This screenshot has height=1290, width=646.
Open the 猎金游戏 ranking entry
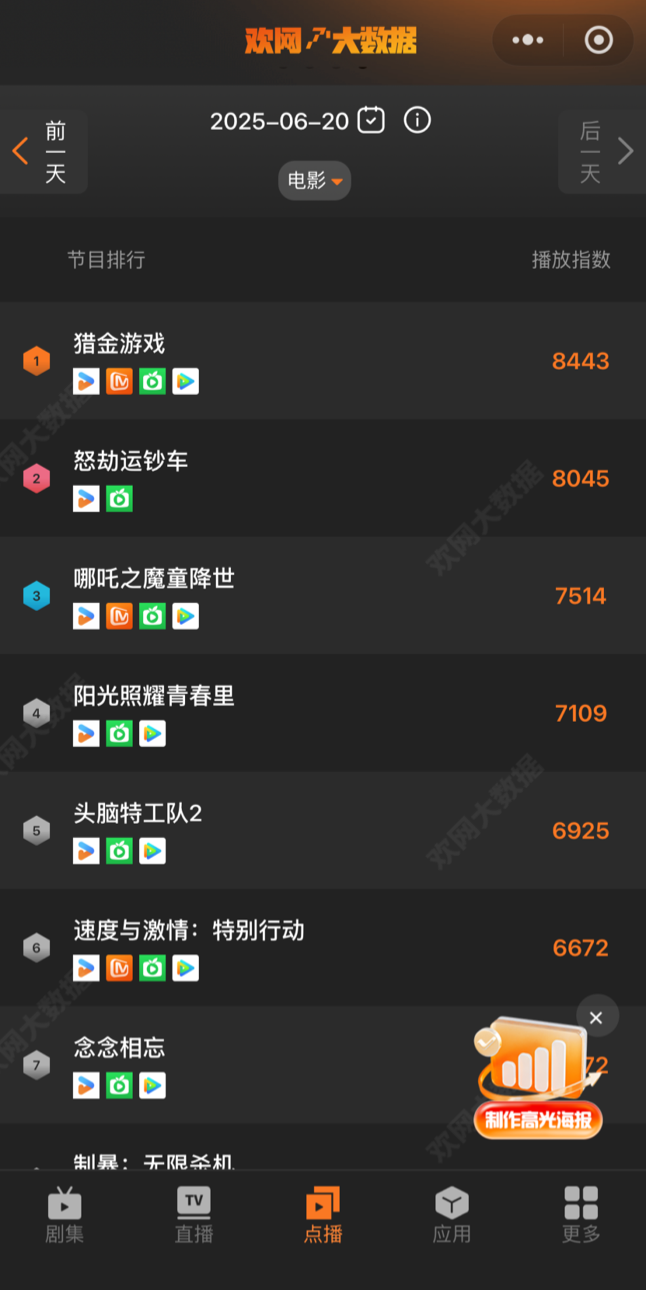tap(323, 361)
